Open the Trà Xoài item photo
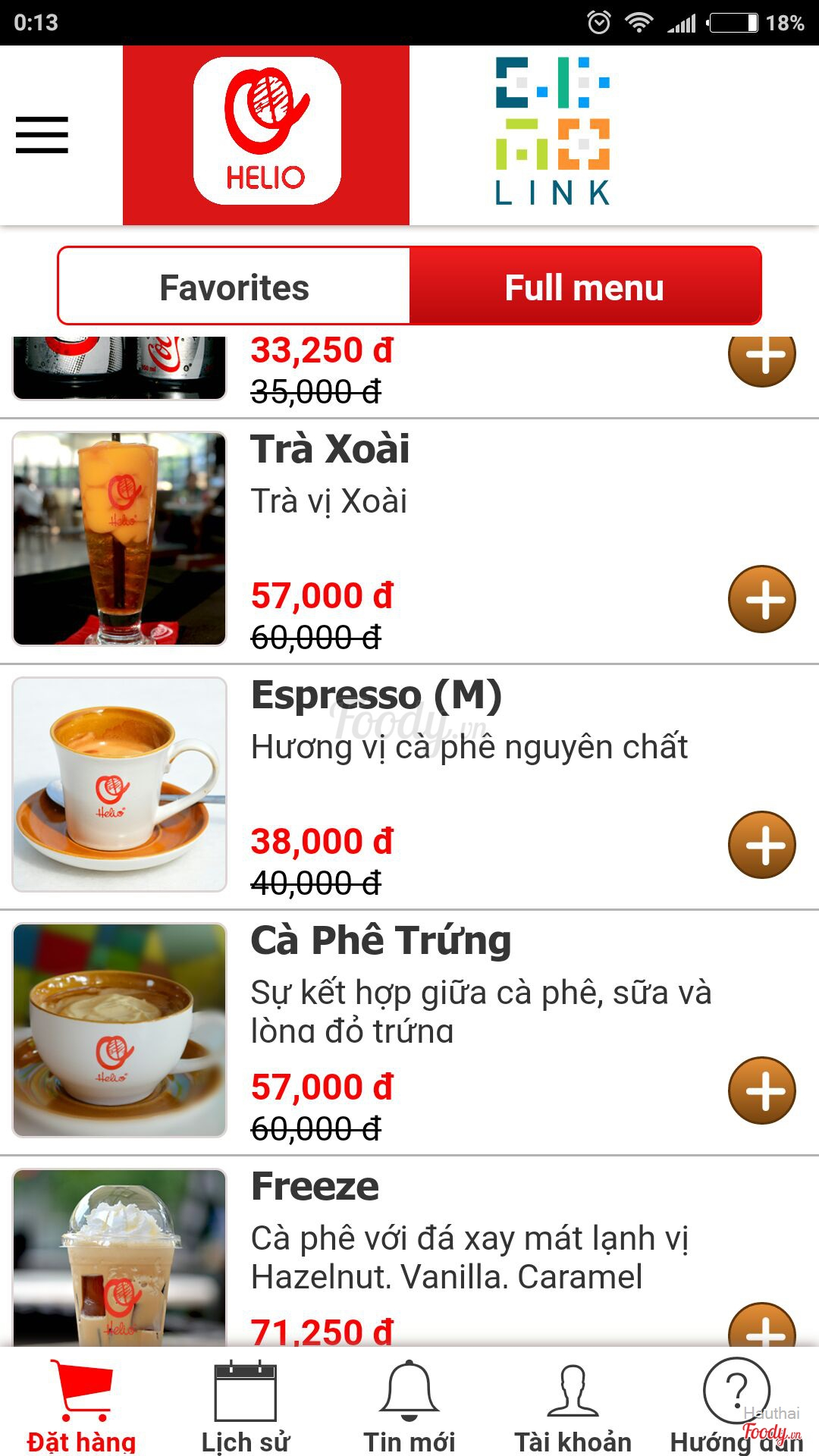The image size is (819, 1456). (x=120, y=538)
